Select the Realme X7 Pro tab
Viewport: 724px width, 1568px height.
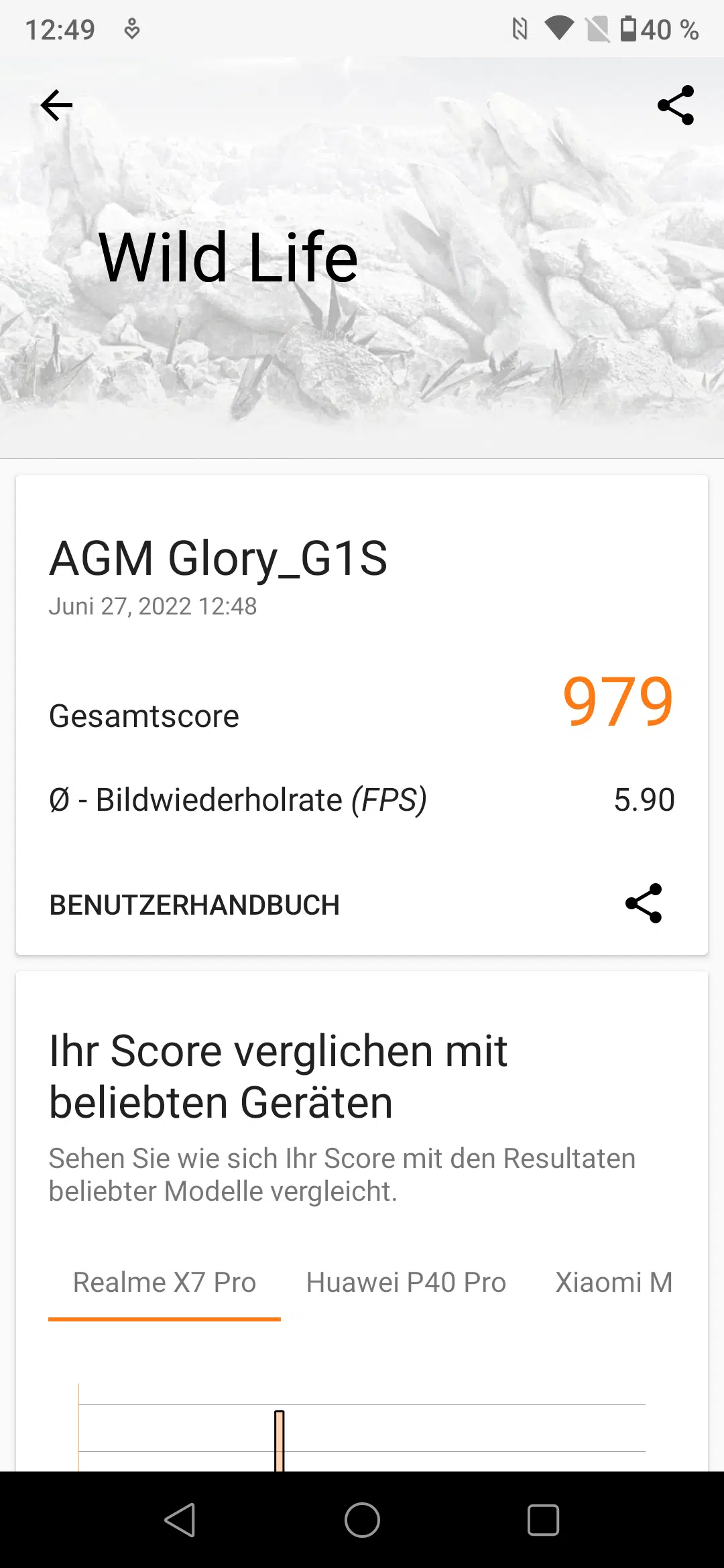164,1283
